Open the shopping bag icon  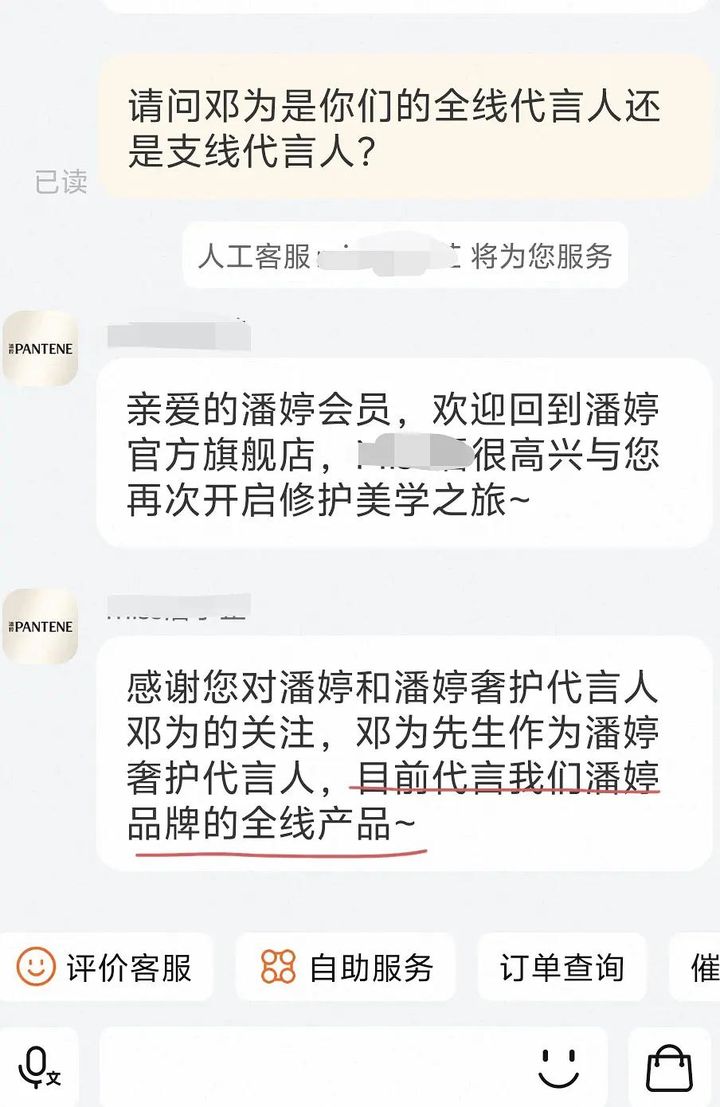669,1067
